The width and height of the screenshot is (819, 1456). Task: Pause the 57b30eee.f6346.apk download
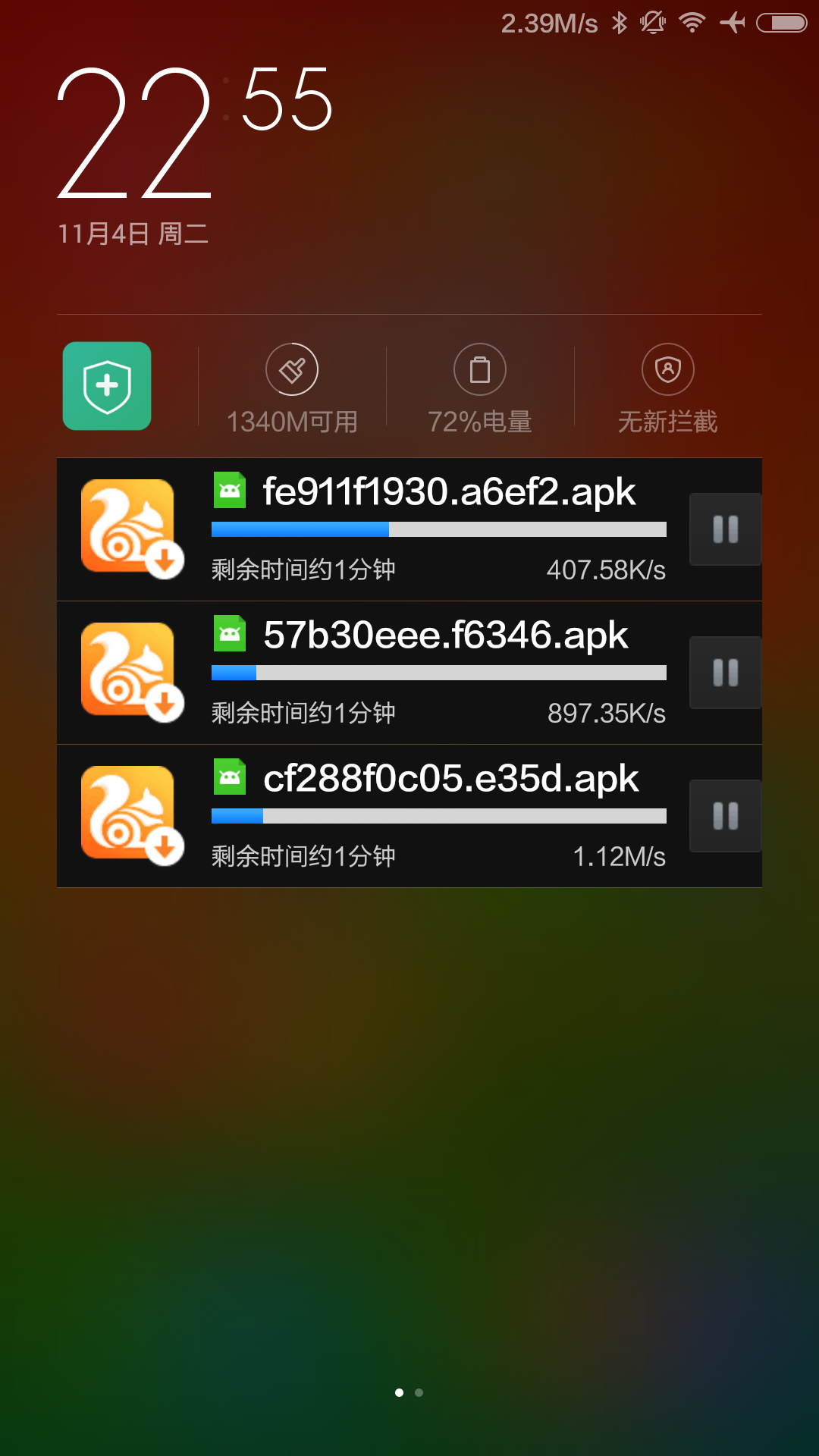coord(725,673)
